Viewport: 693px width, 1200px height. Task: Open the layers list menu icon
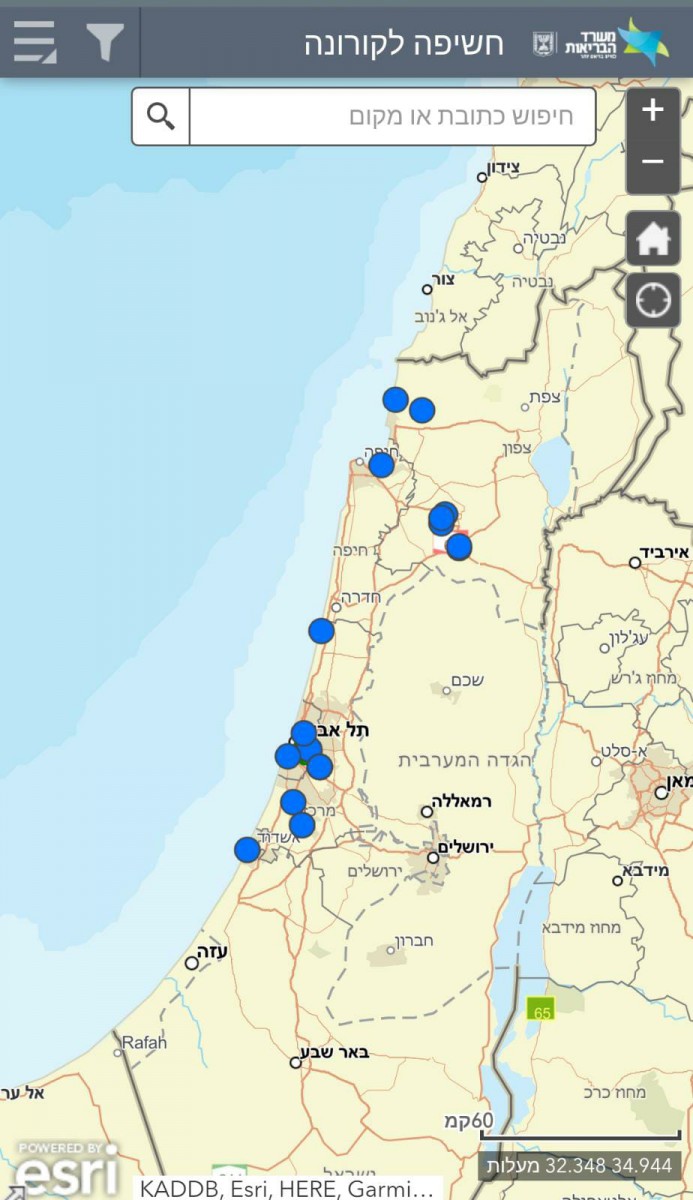pyautogui.click(x=35, y=42)
